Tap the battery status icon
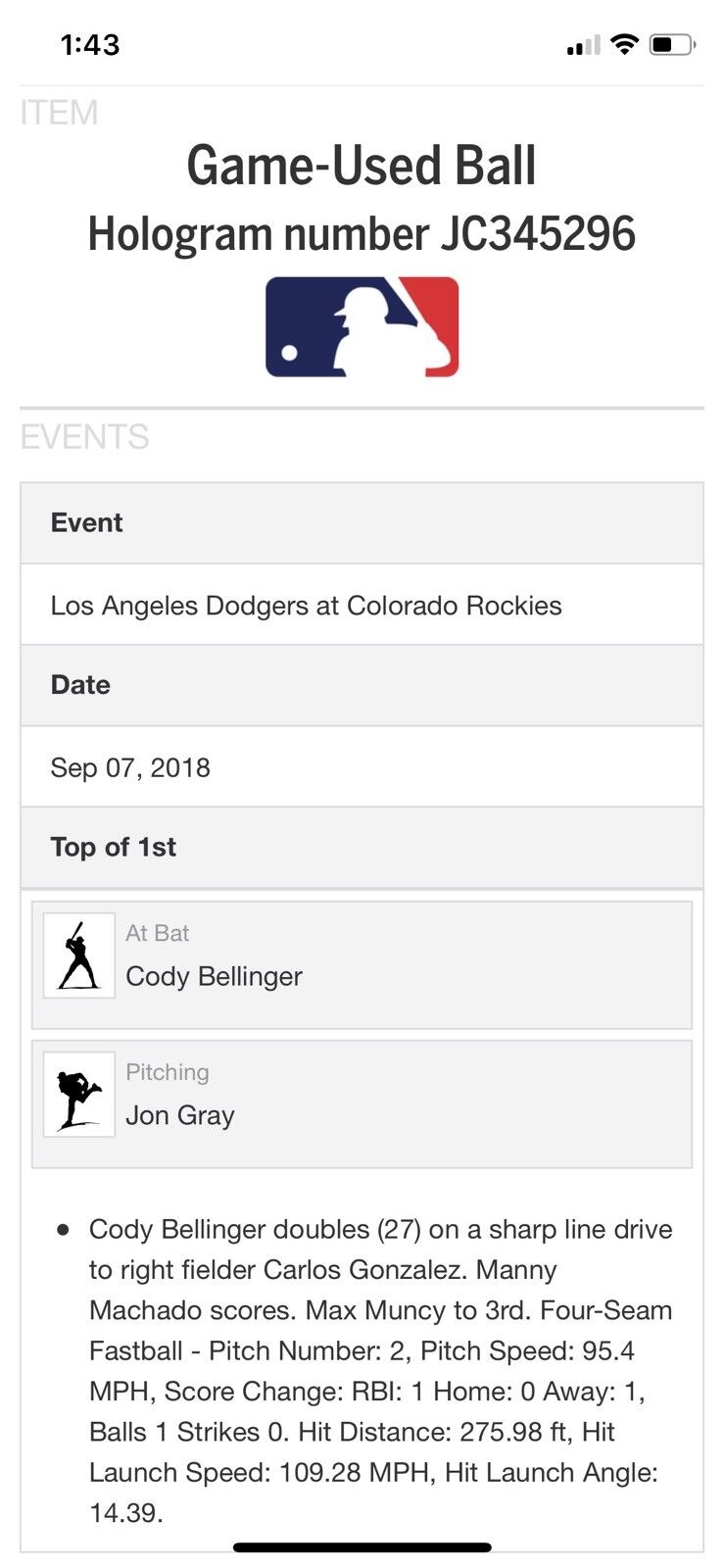Image resolution: width=724 pixels, height=1568 pixels. (672, 43)
